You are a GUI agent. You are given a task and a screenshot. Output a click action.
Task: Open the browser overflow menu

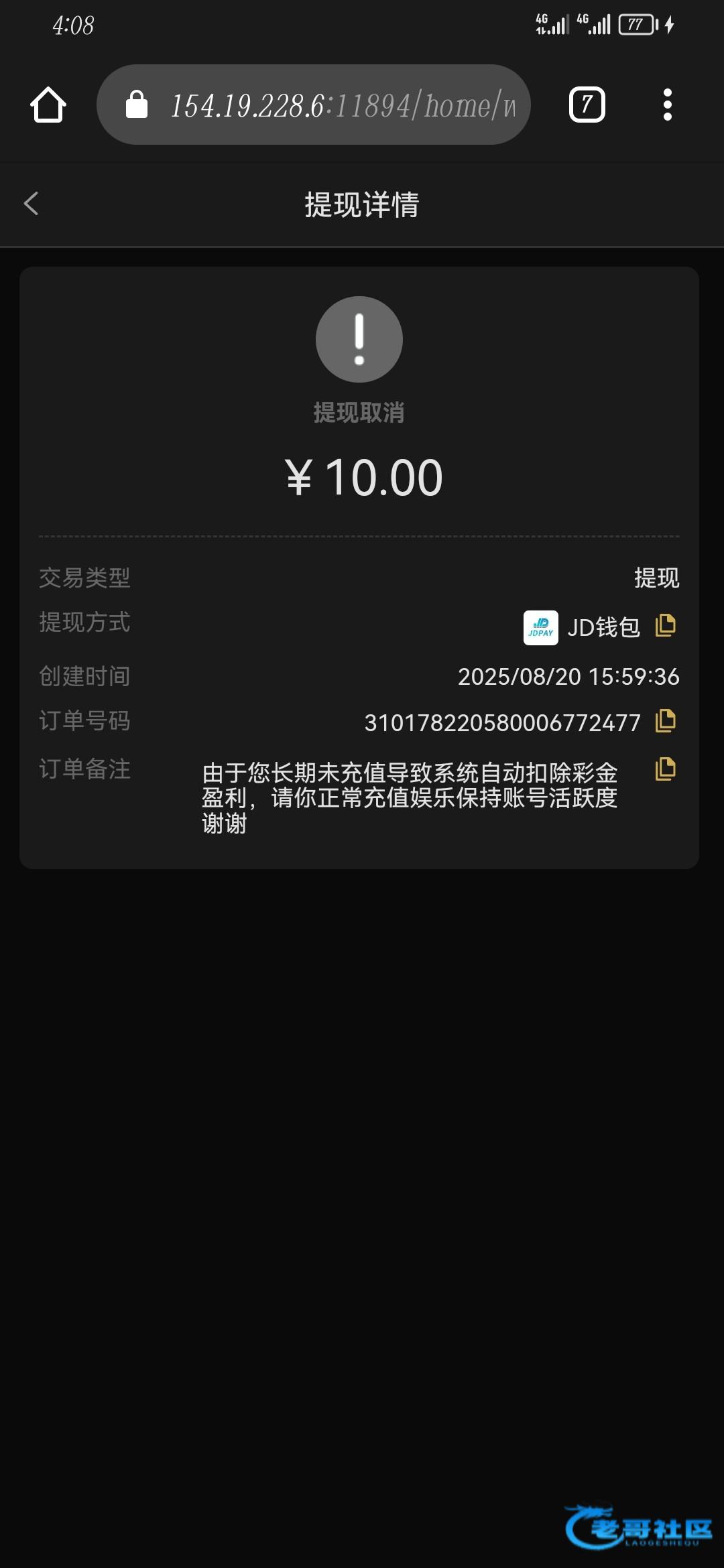667,105
